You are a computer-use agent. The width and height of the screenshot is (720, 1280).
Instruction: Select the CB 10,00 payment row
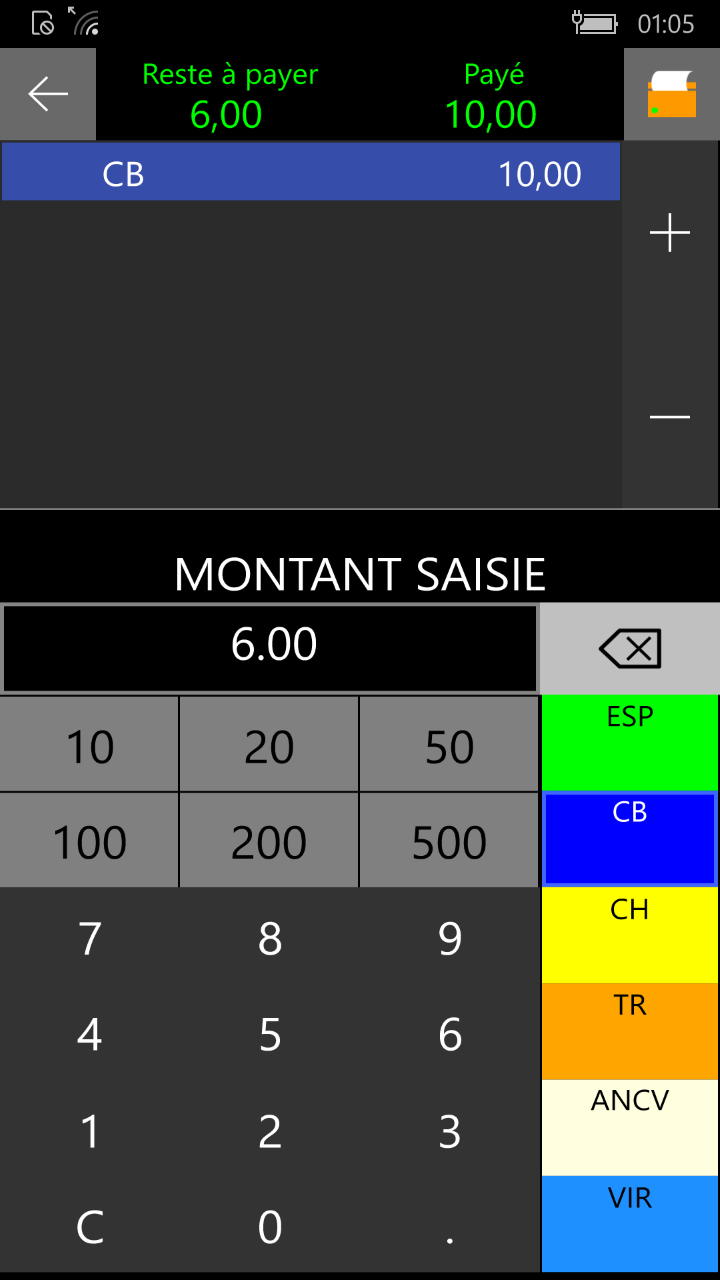point(311,173)
